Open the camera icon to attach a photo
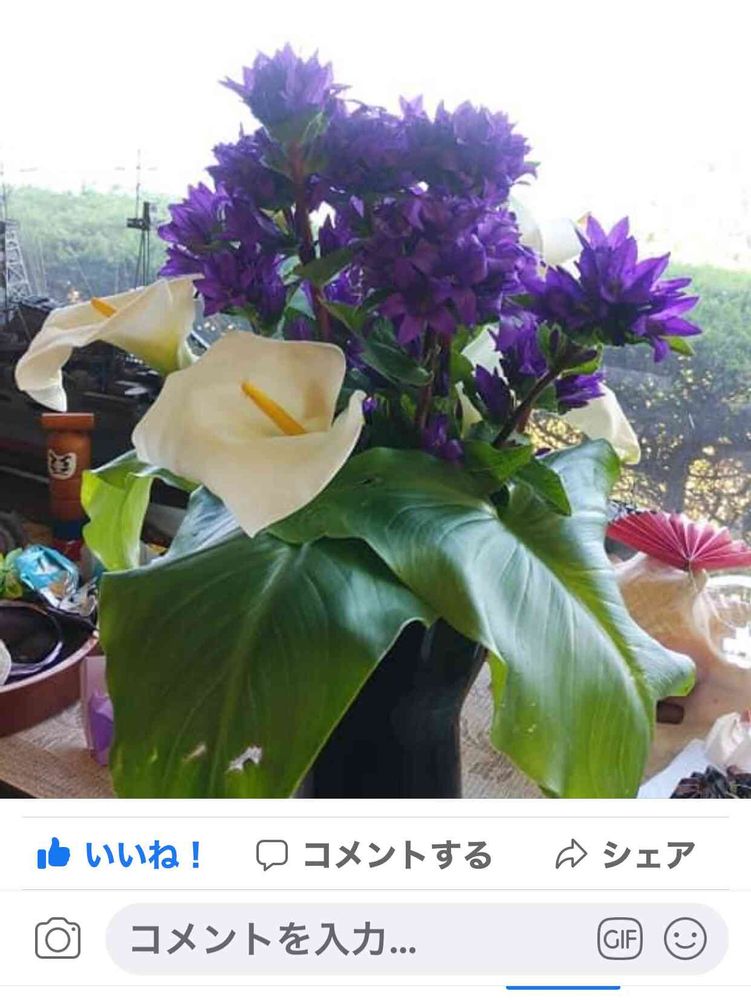Screen dimensions: 751x1000 point(57,938)
